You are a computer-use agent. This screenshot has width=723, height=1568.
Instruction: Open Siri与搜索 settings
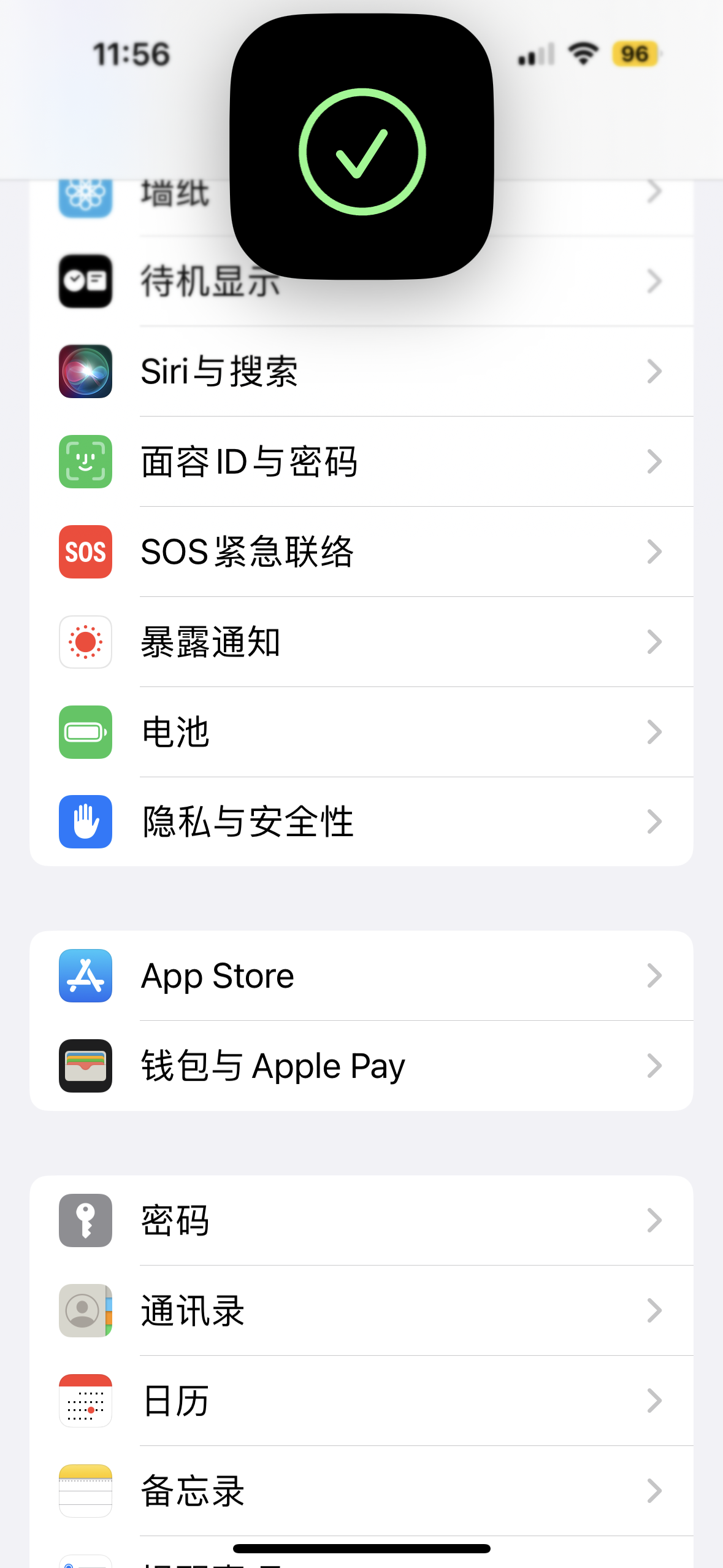(x=361, y=371)
